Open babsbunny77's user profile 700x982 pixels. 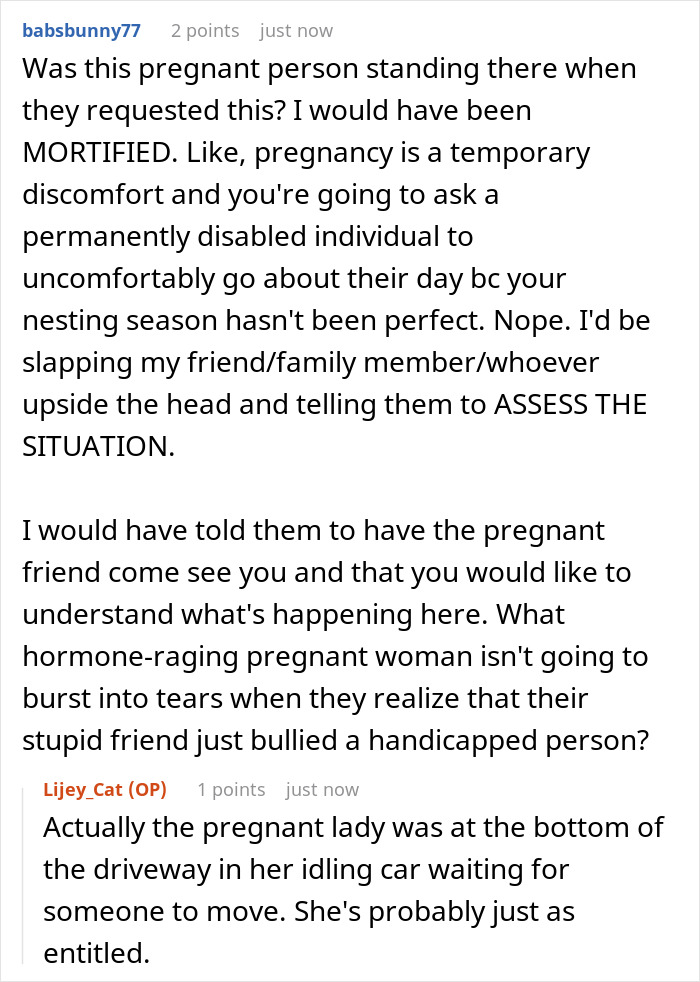(81, 31)
